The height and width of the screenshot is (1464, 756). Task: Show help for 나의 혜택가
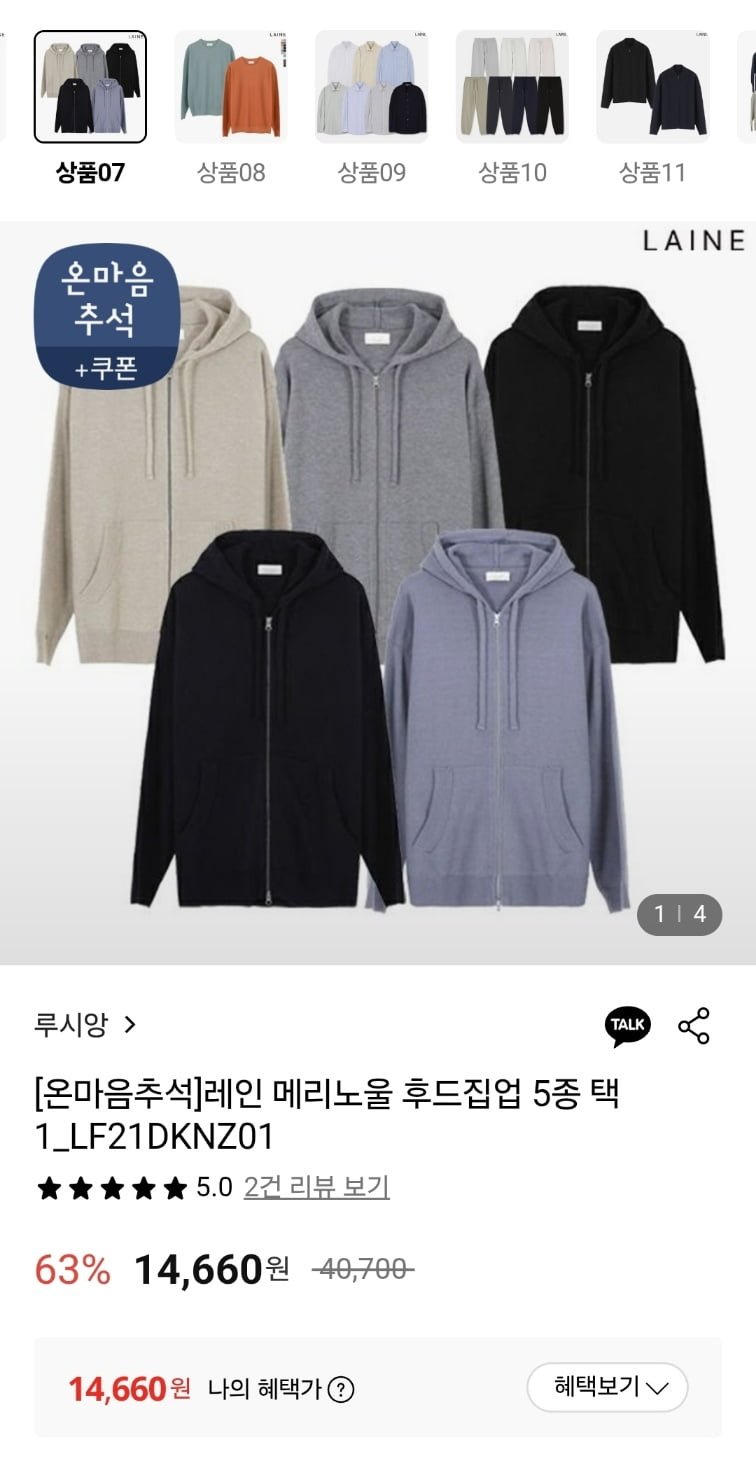click(x=341, y=1389)
